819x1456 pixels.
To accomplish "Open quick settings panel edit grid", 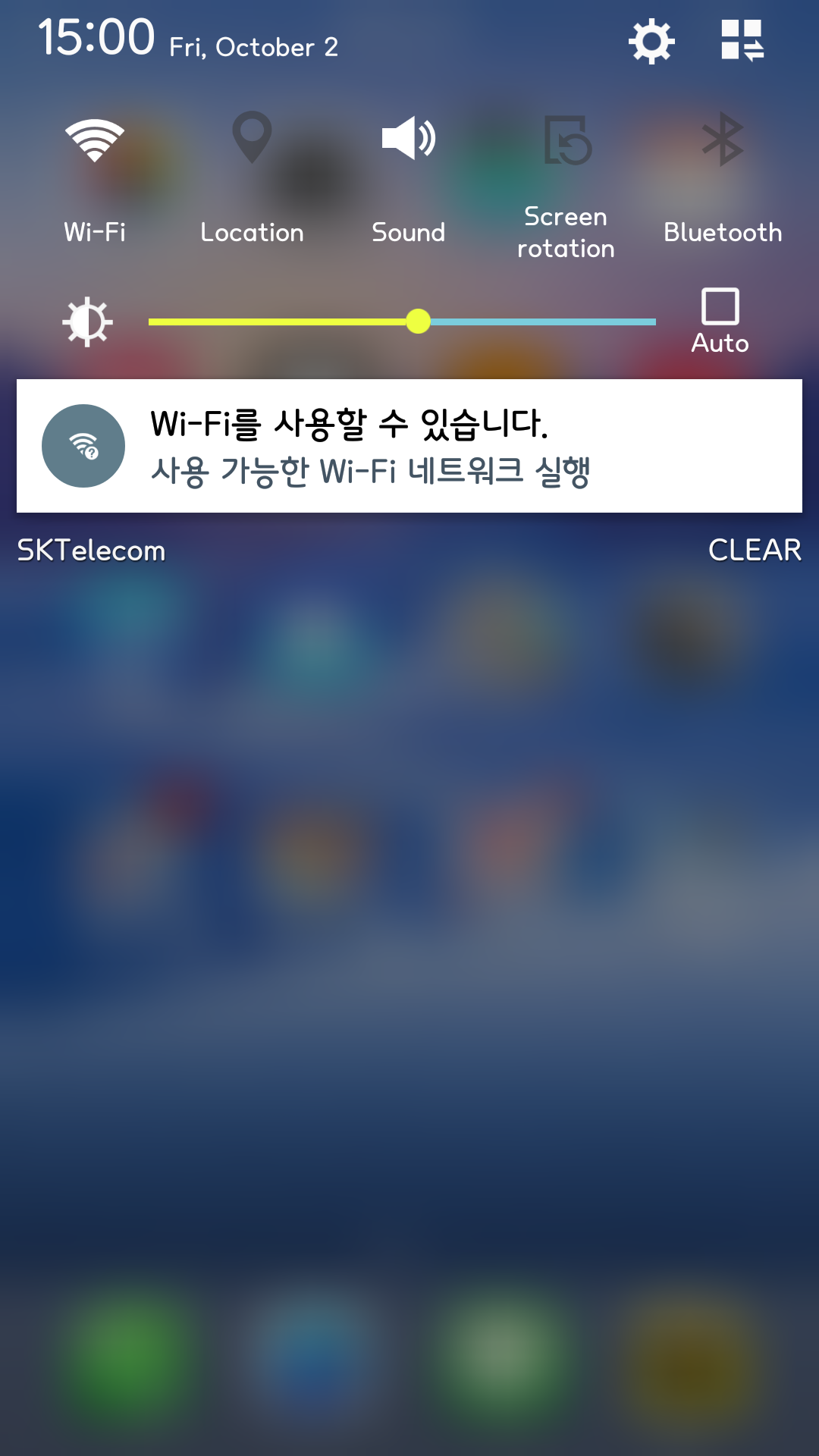I will (x=742, y=40).
